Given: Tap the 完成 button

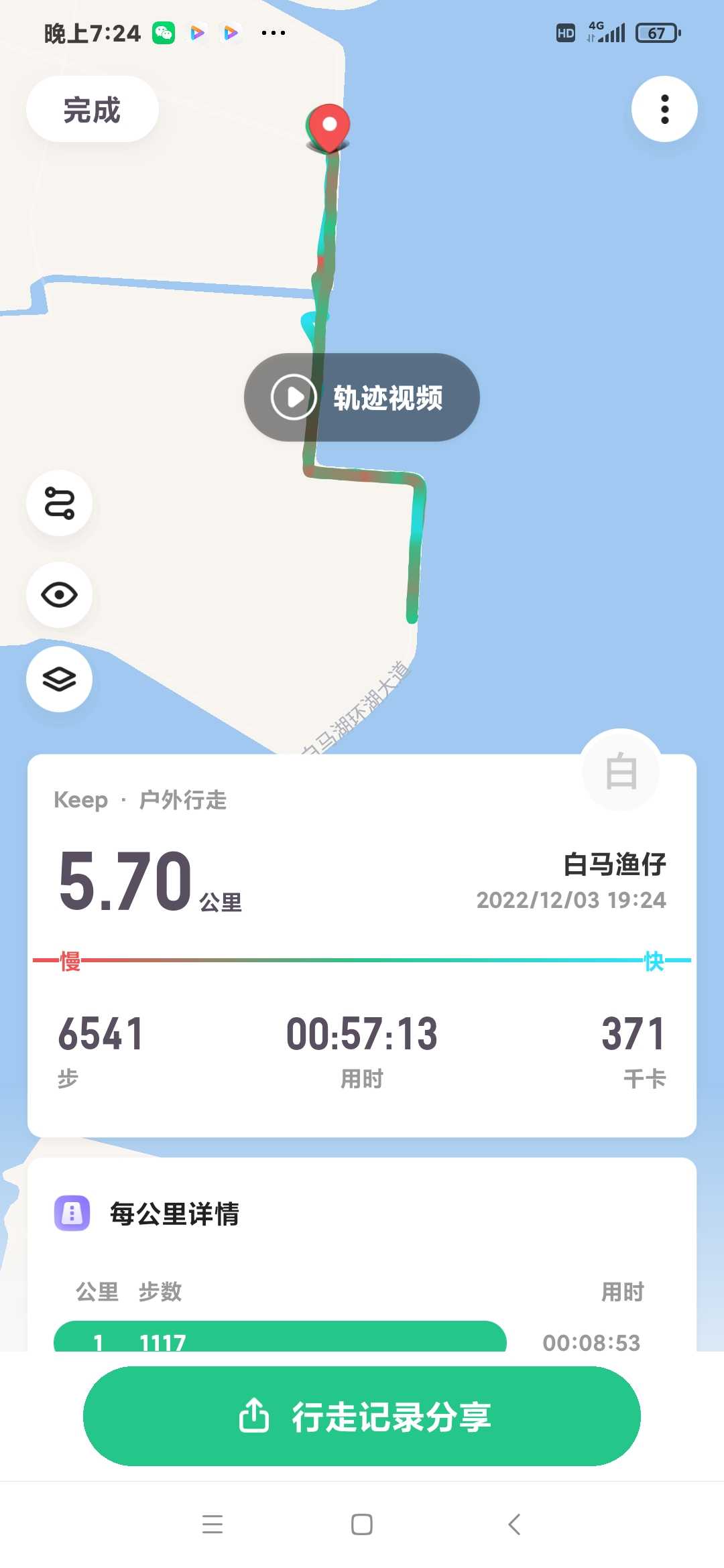Looking at the screenshot, I should 93,109.
